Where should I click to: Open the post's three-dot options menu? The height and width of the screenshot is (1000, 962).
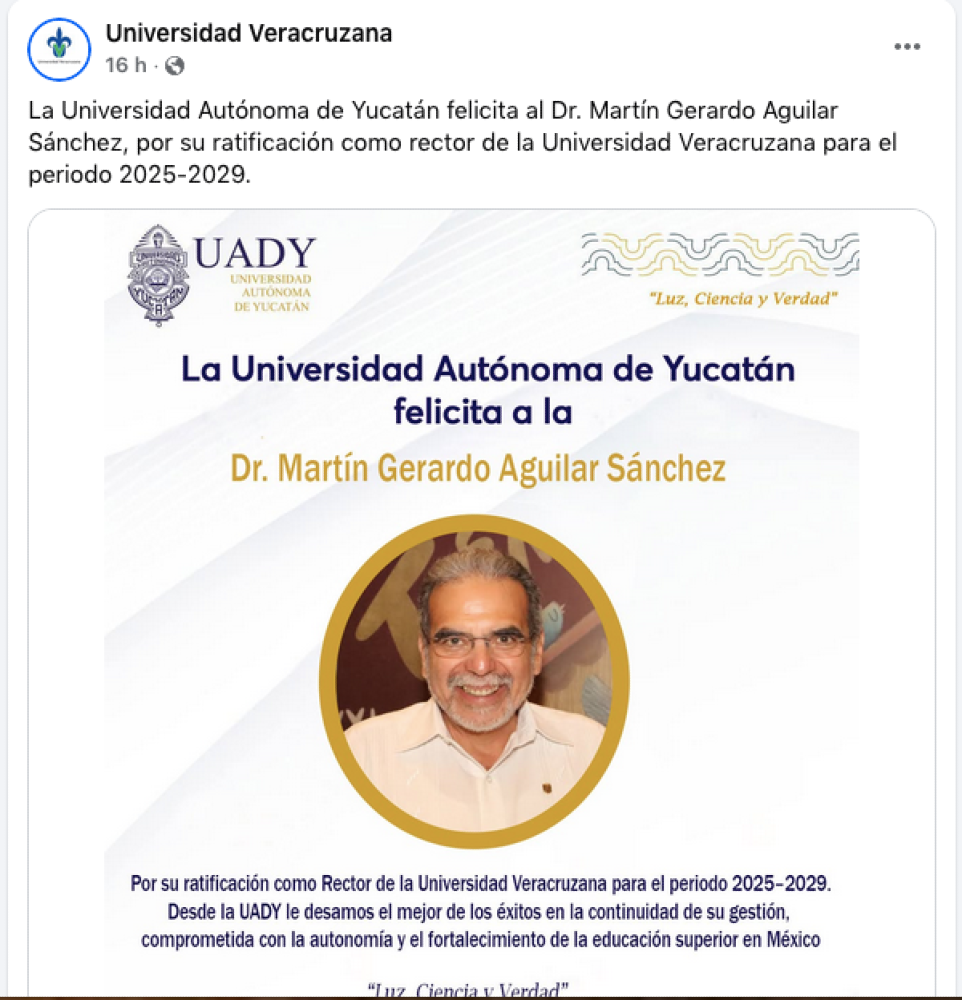(907, 46)
